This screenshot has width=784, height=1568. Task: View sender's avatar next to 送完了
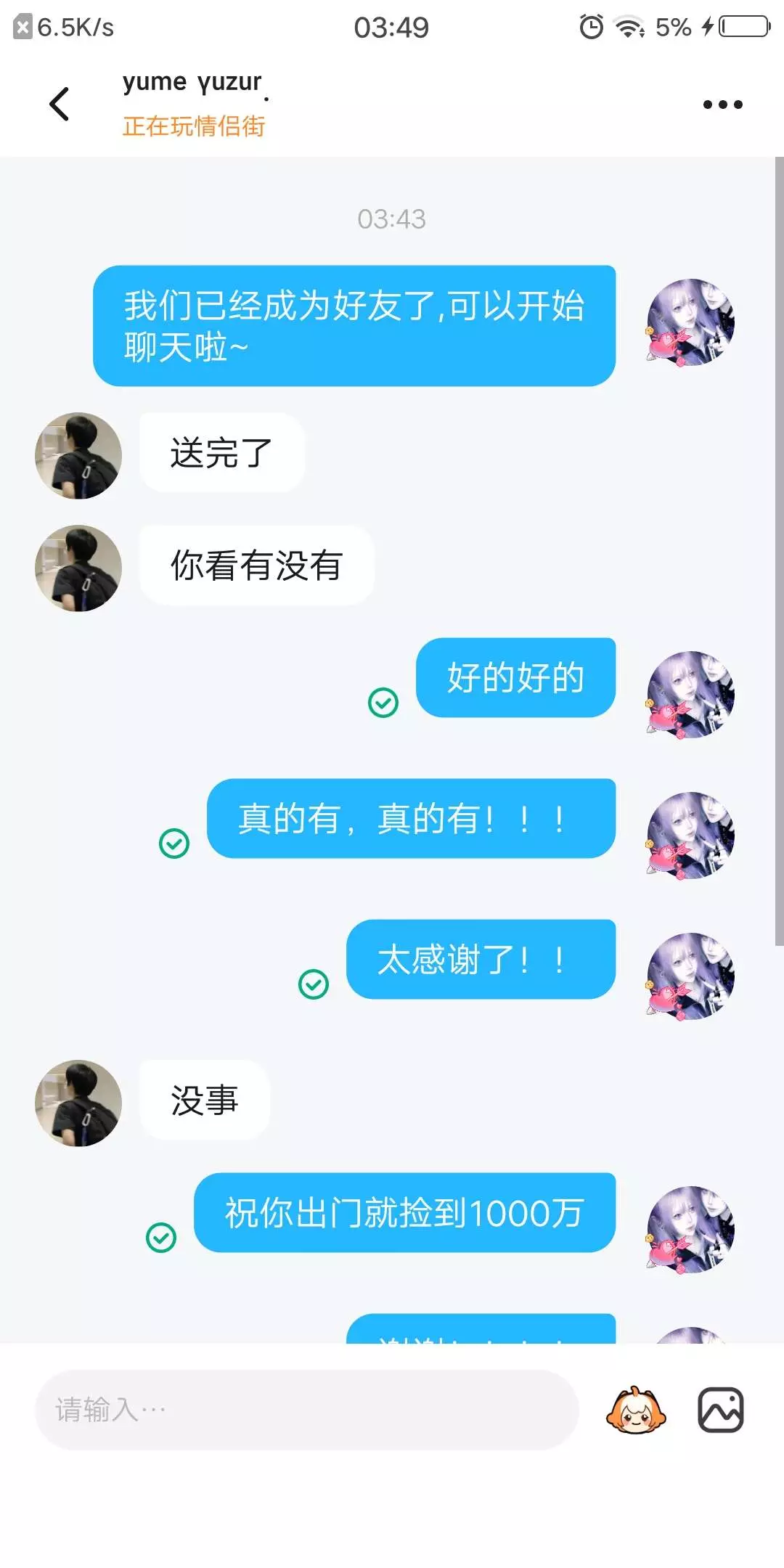click(78, 456)
